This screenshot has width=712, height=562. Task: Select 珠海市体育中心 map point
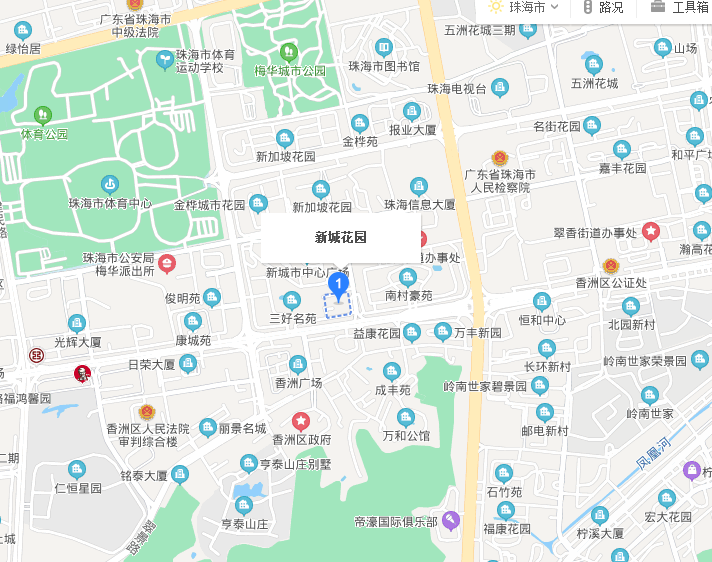tap(110, 185)
